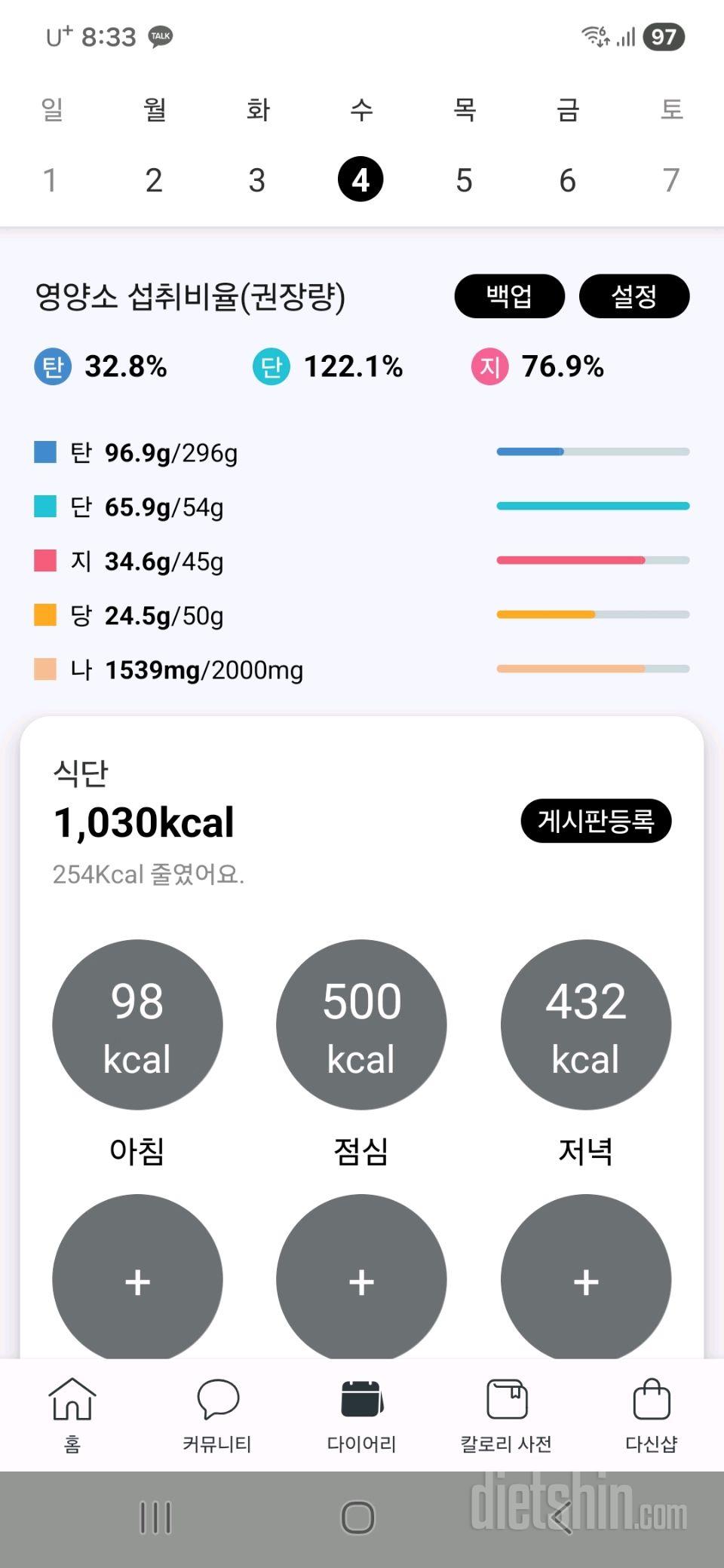Tap the currently highlighted day 4 circle
Viewport: 724px width, 1568px height.
pos(360,179)
